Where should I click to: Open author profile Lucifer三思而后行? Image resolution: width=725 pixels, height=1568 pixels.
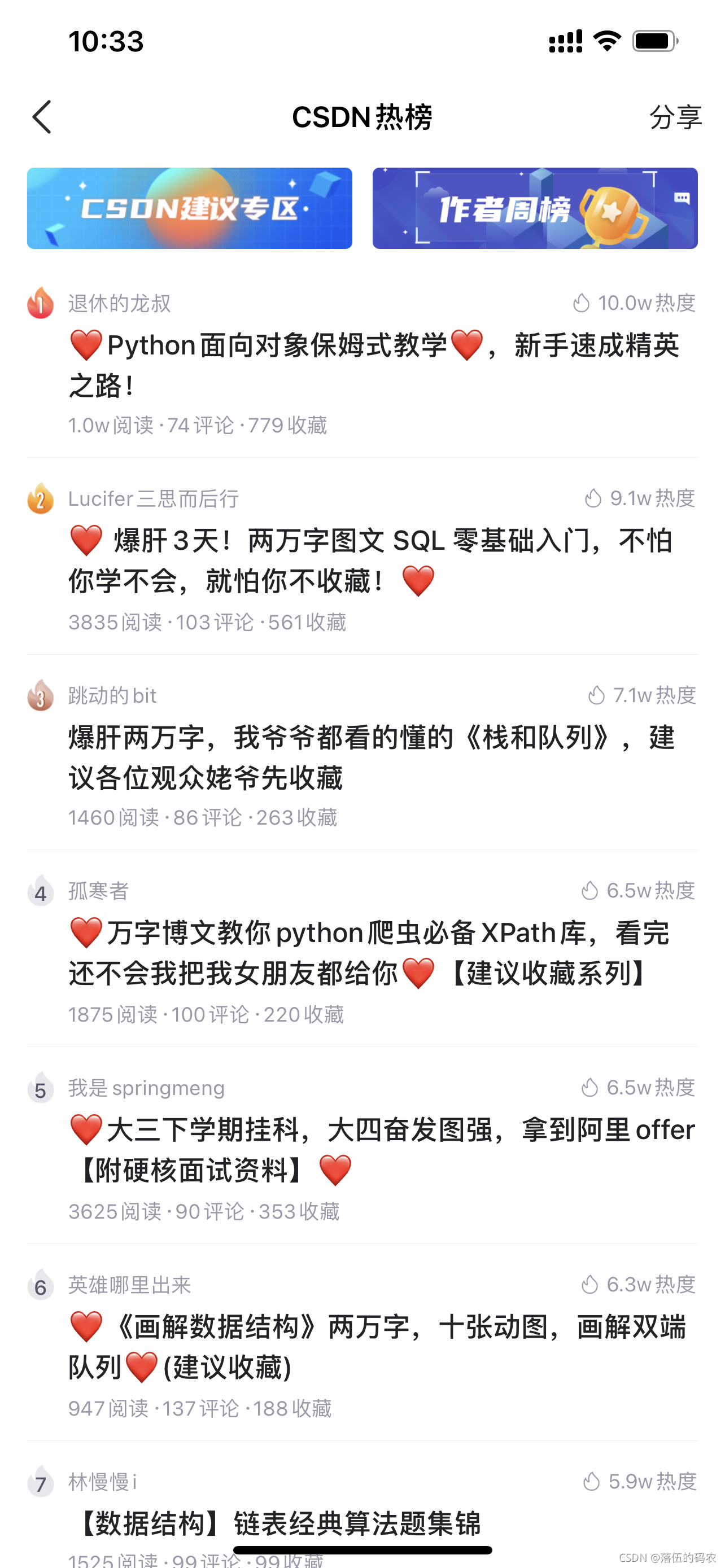pos(154,498)
